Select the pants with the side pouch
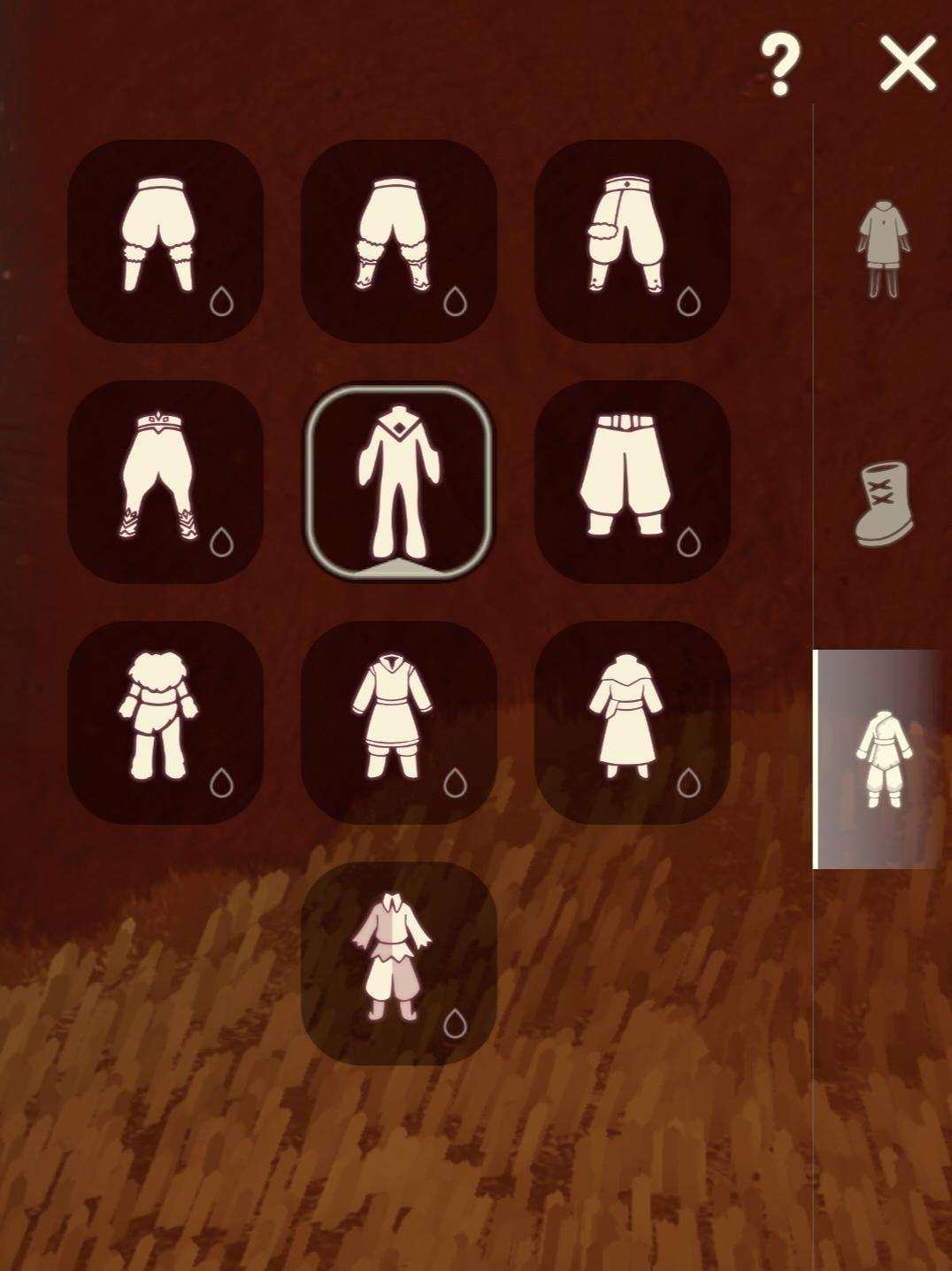Screen dimensions: 952x1271 click(x=632, y=240)
